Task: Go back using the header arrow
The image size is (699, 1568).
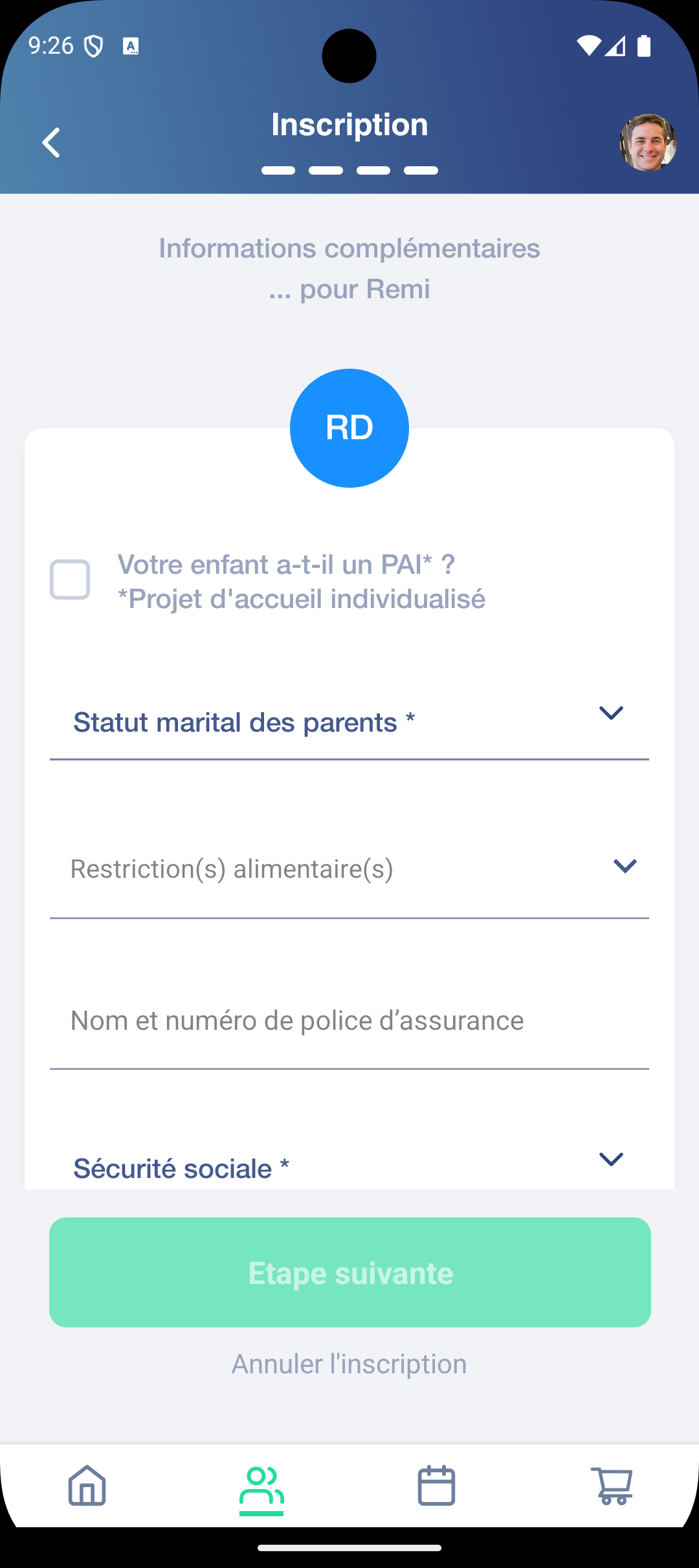Action: [51, 142]
